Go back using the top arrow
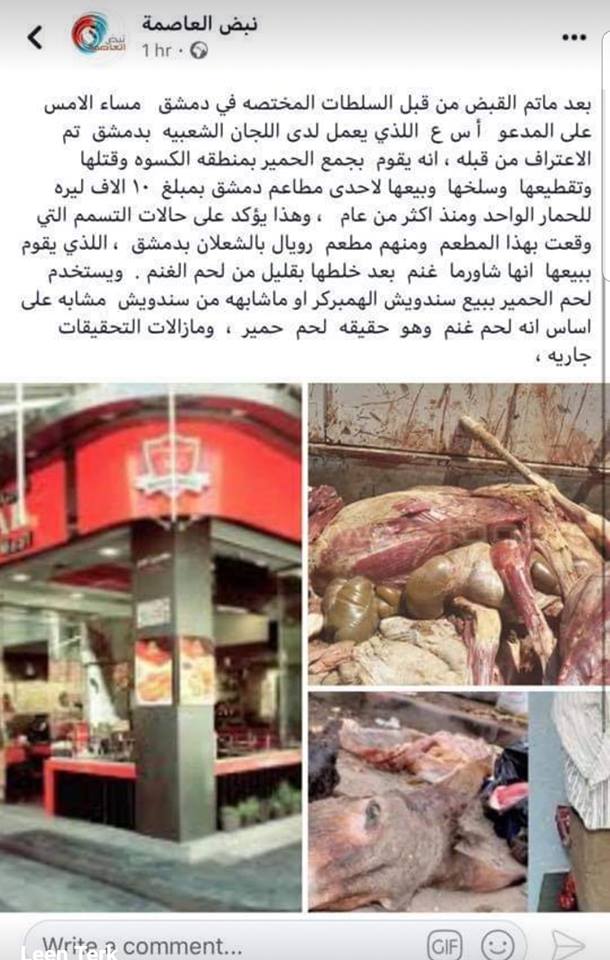The height and width of the screenshot is (960, 610). click(x=35, y=37)
